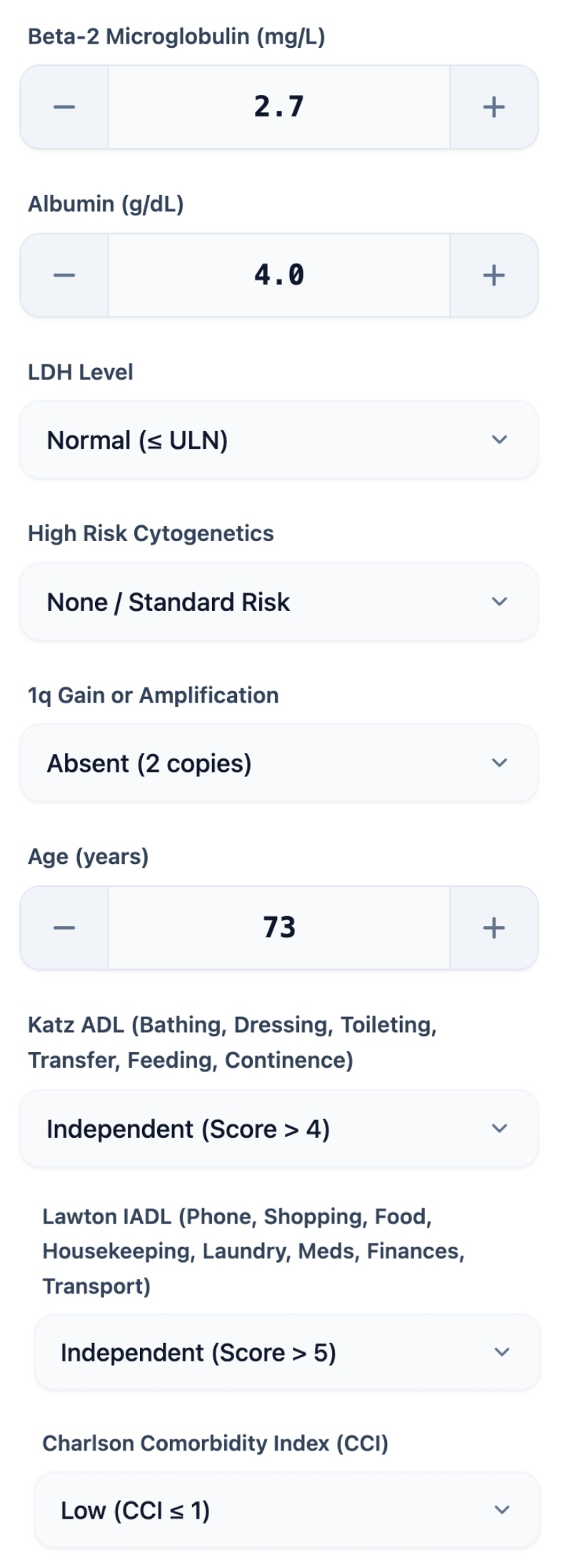
Task: Click the plus button to raise Age
Action: pyautogui.click(x=493, y=927)
